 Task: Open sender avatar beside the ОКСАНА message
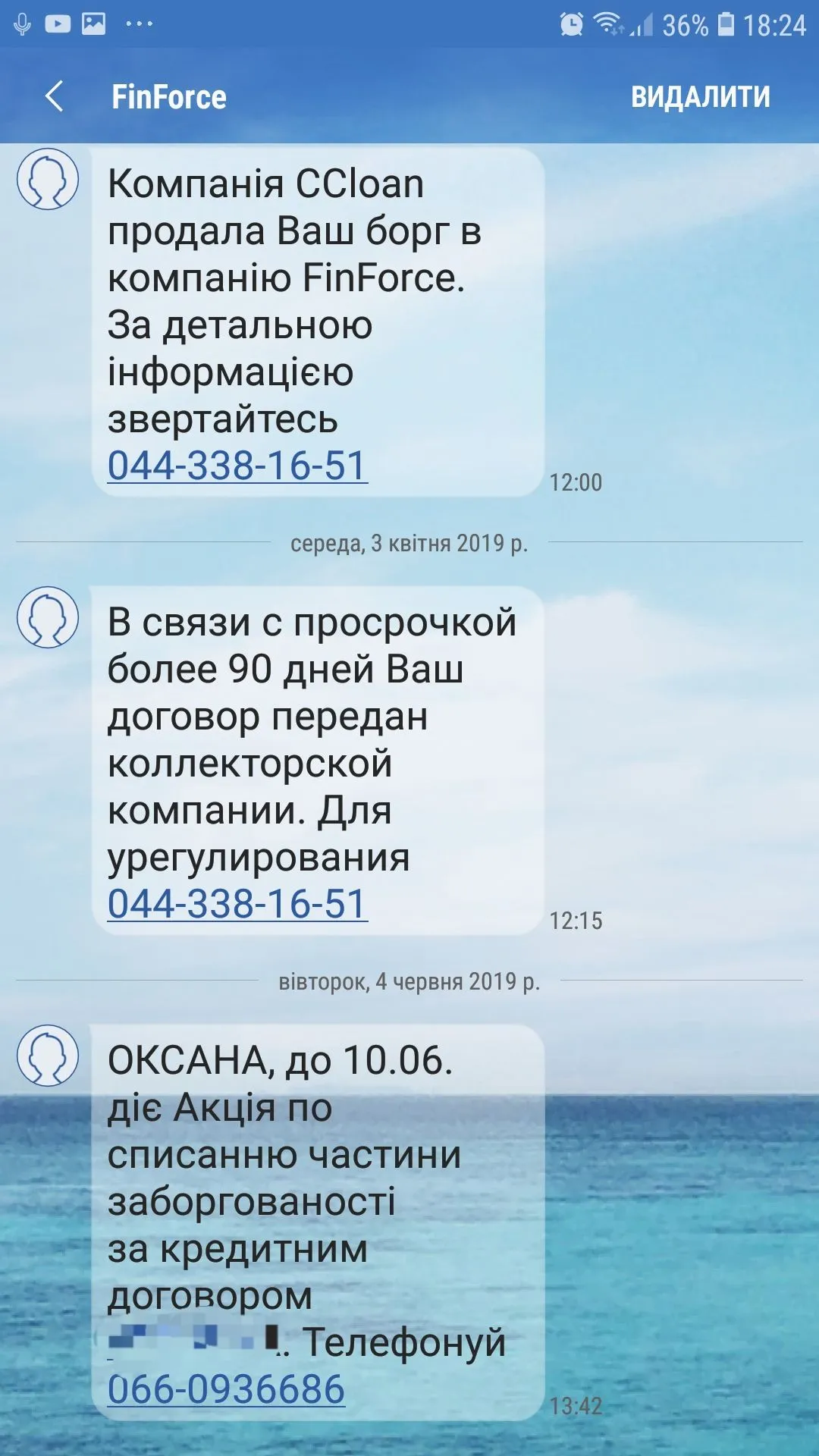coord(48,1056)
